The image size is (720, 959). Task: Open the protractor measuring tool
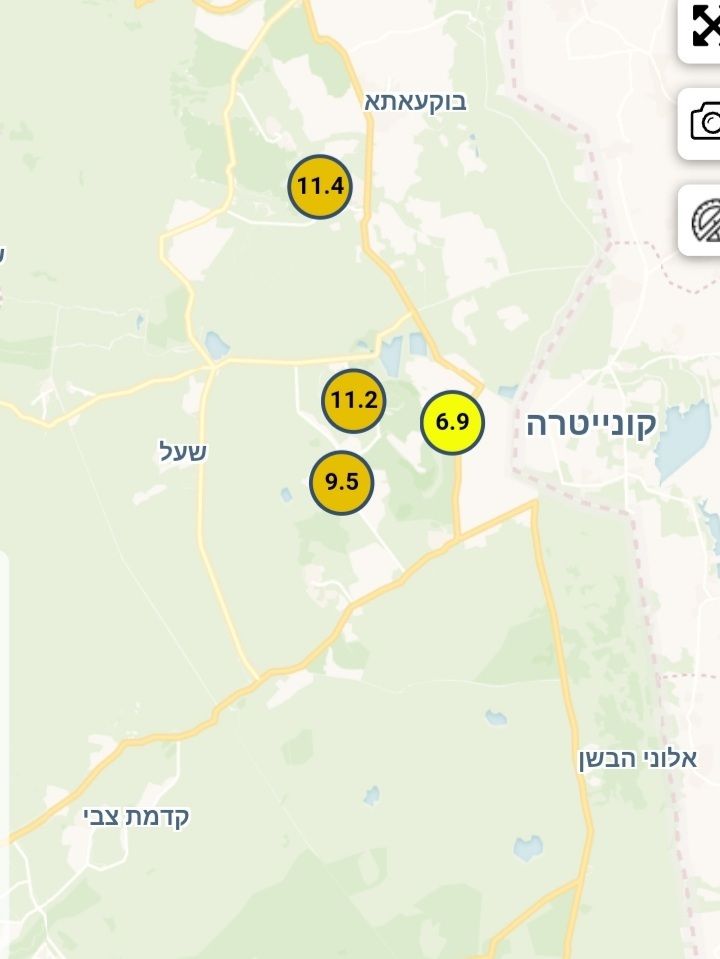[704, 219]
